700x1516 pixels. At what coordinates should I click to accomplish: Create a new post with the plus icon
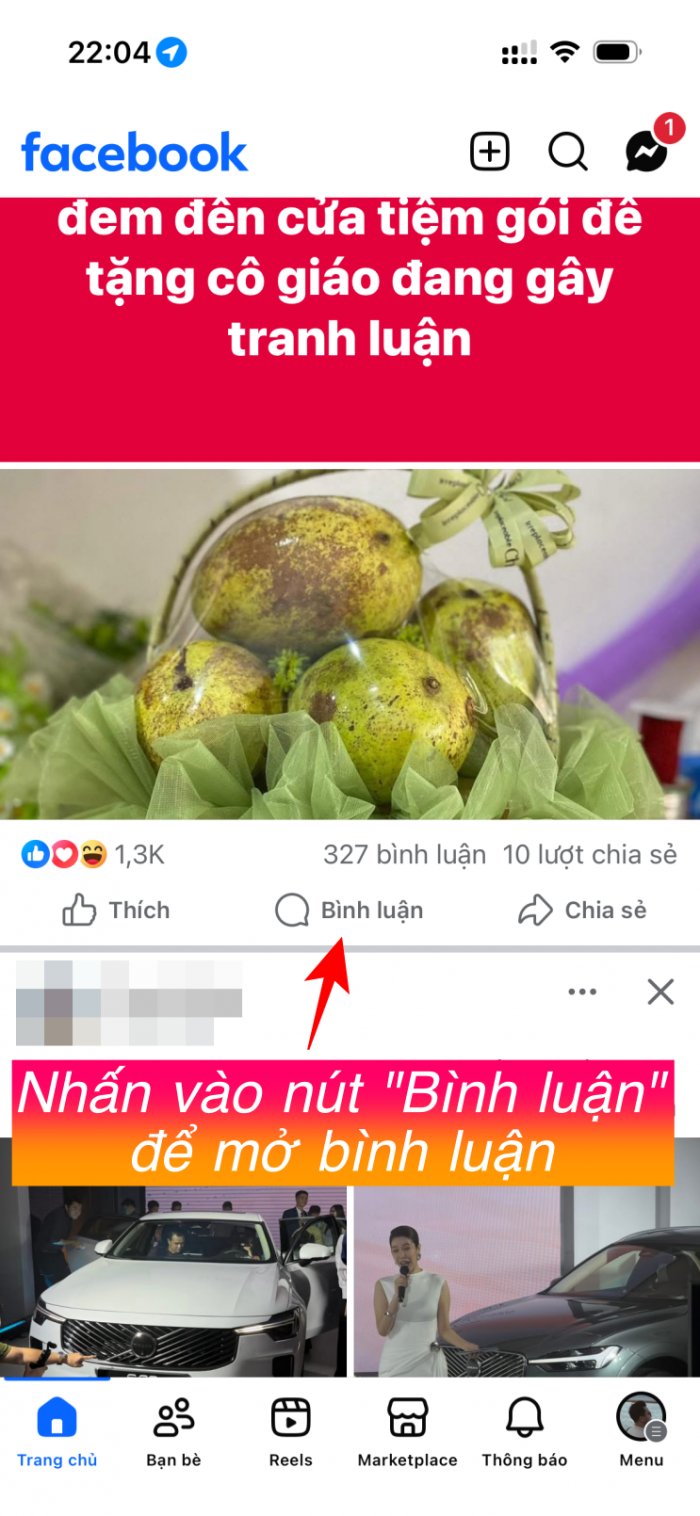[490, 152]
